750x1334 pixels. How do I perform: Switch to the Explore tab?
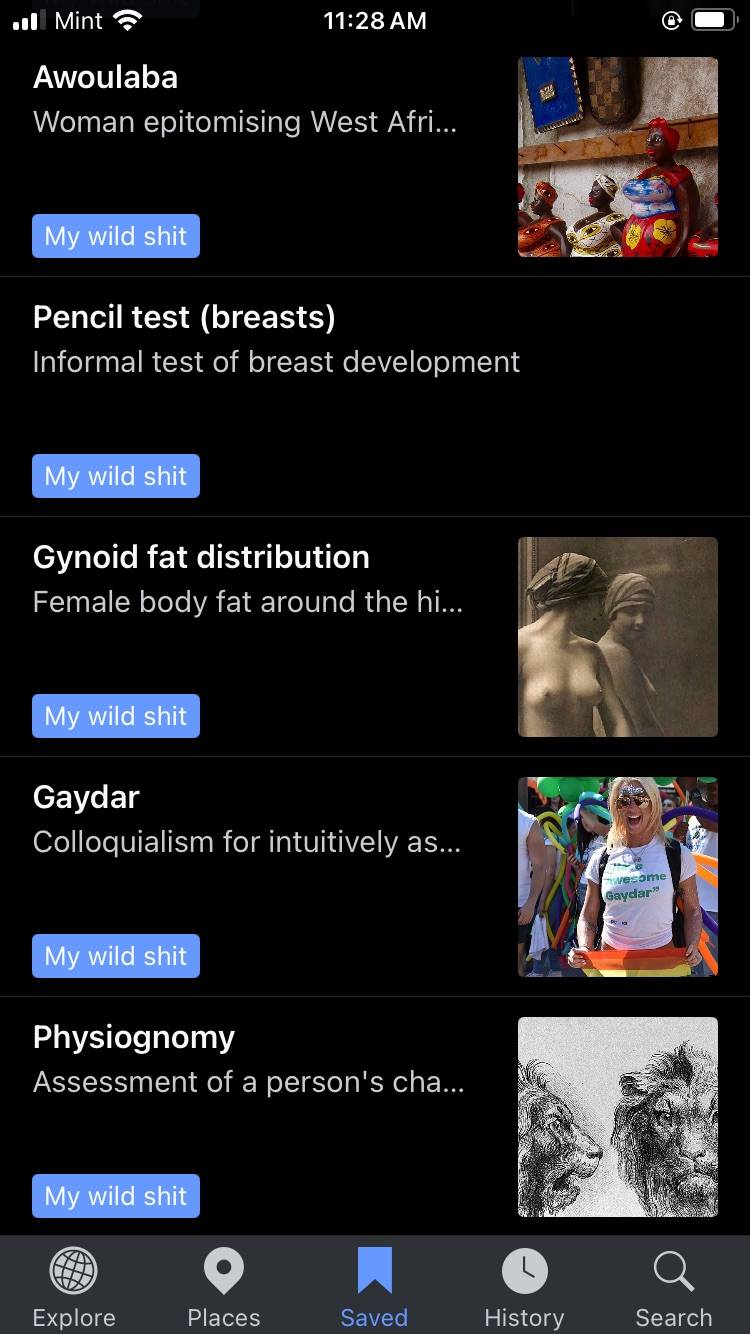[74, 1287]
